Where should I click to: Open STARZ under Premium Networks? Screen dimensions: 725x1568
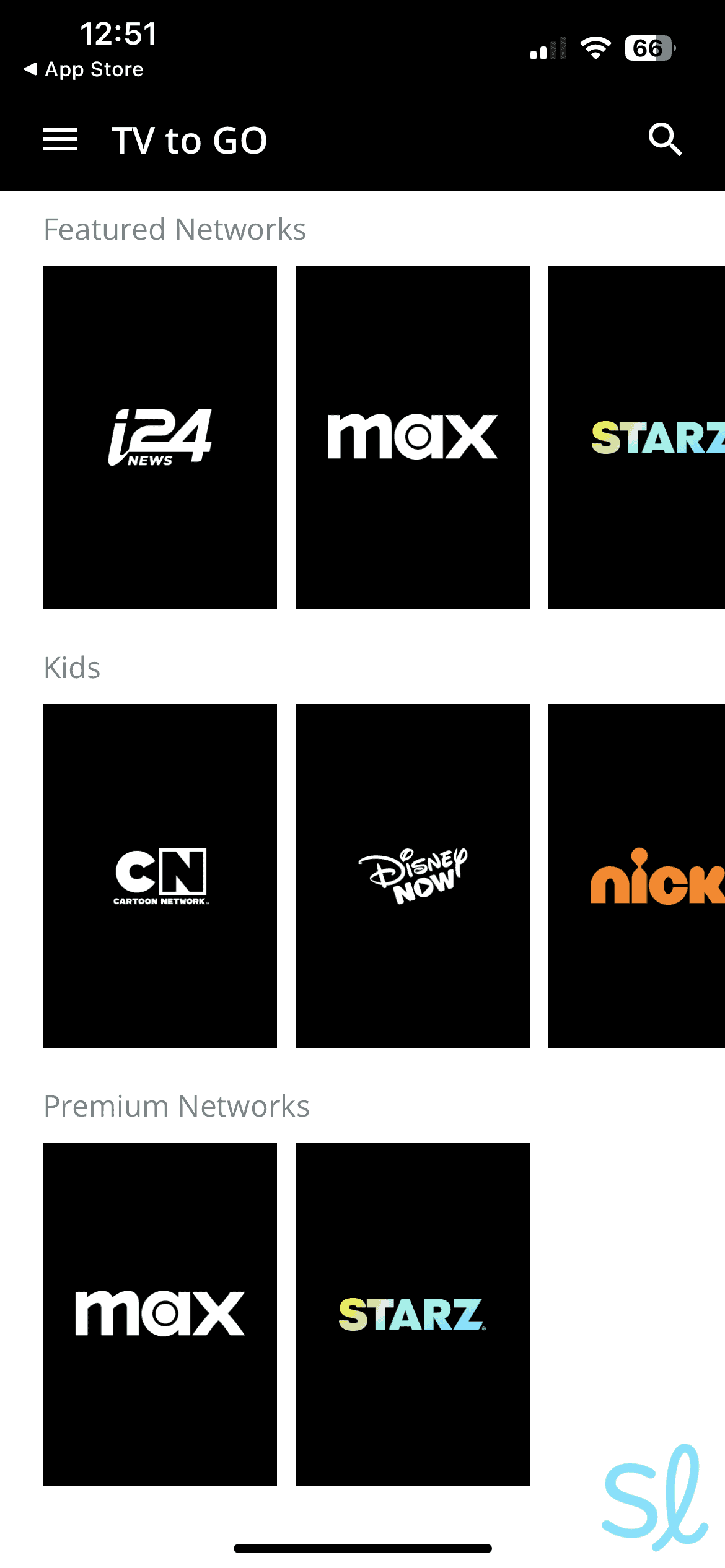coord(413,1314)
